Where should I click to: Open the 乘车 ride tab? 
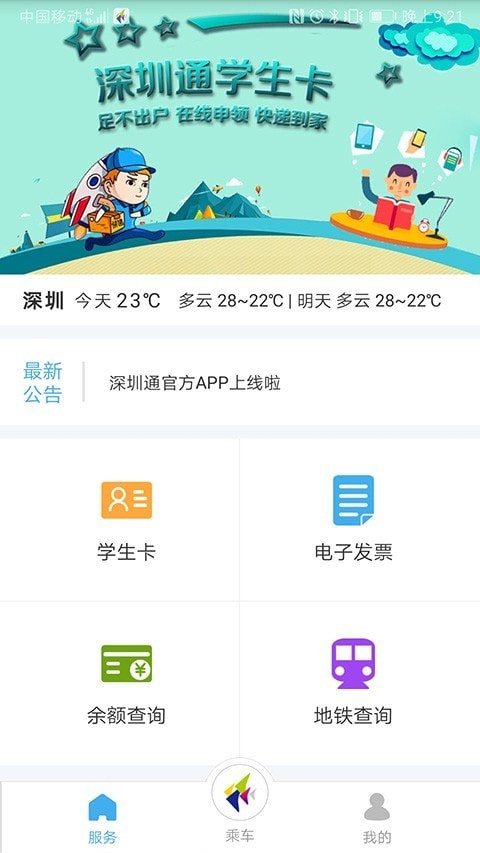click(240, 806)
